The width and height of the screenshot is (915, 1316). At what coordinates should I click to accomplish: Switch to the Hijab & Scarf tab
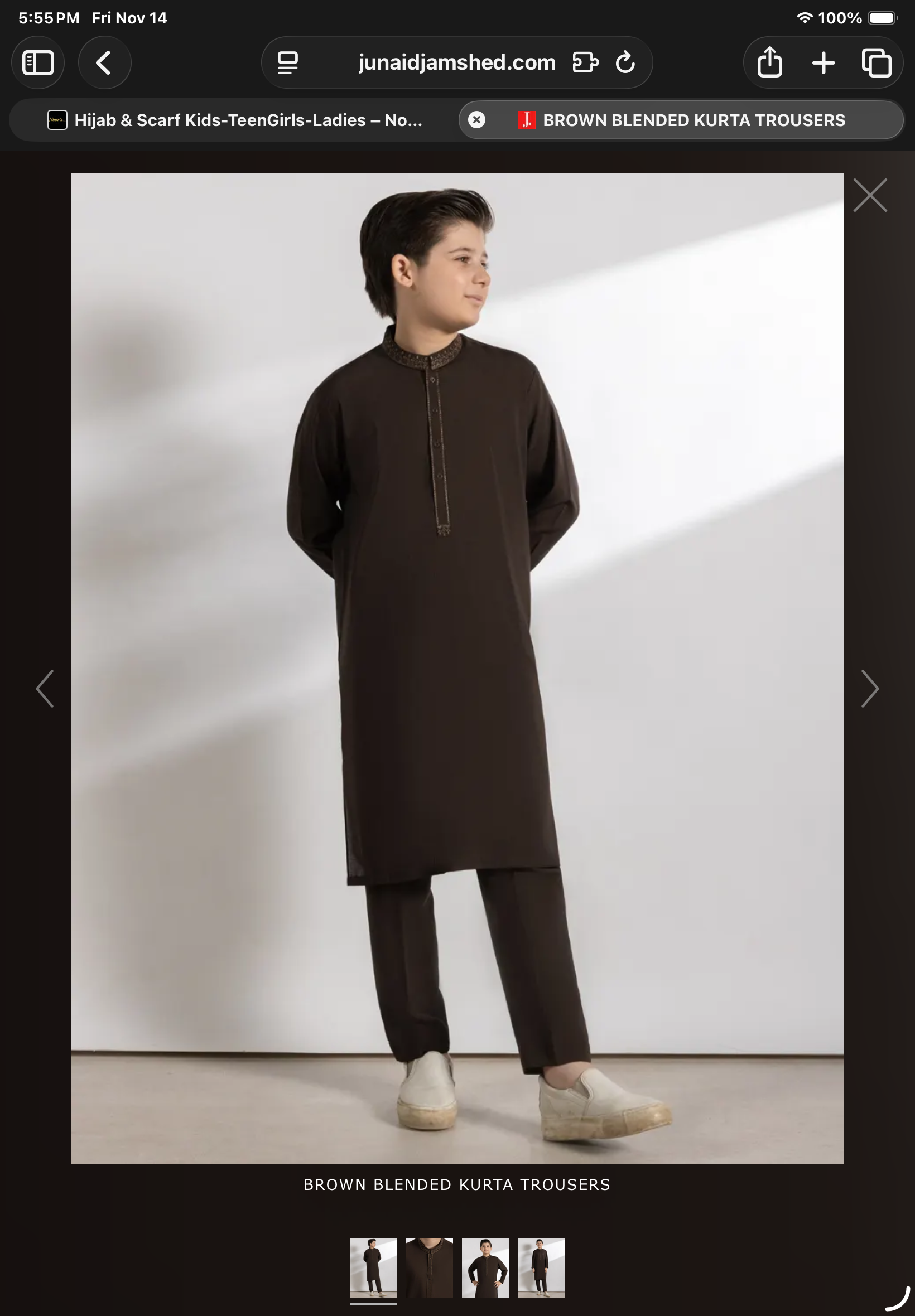point(235,120)
